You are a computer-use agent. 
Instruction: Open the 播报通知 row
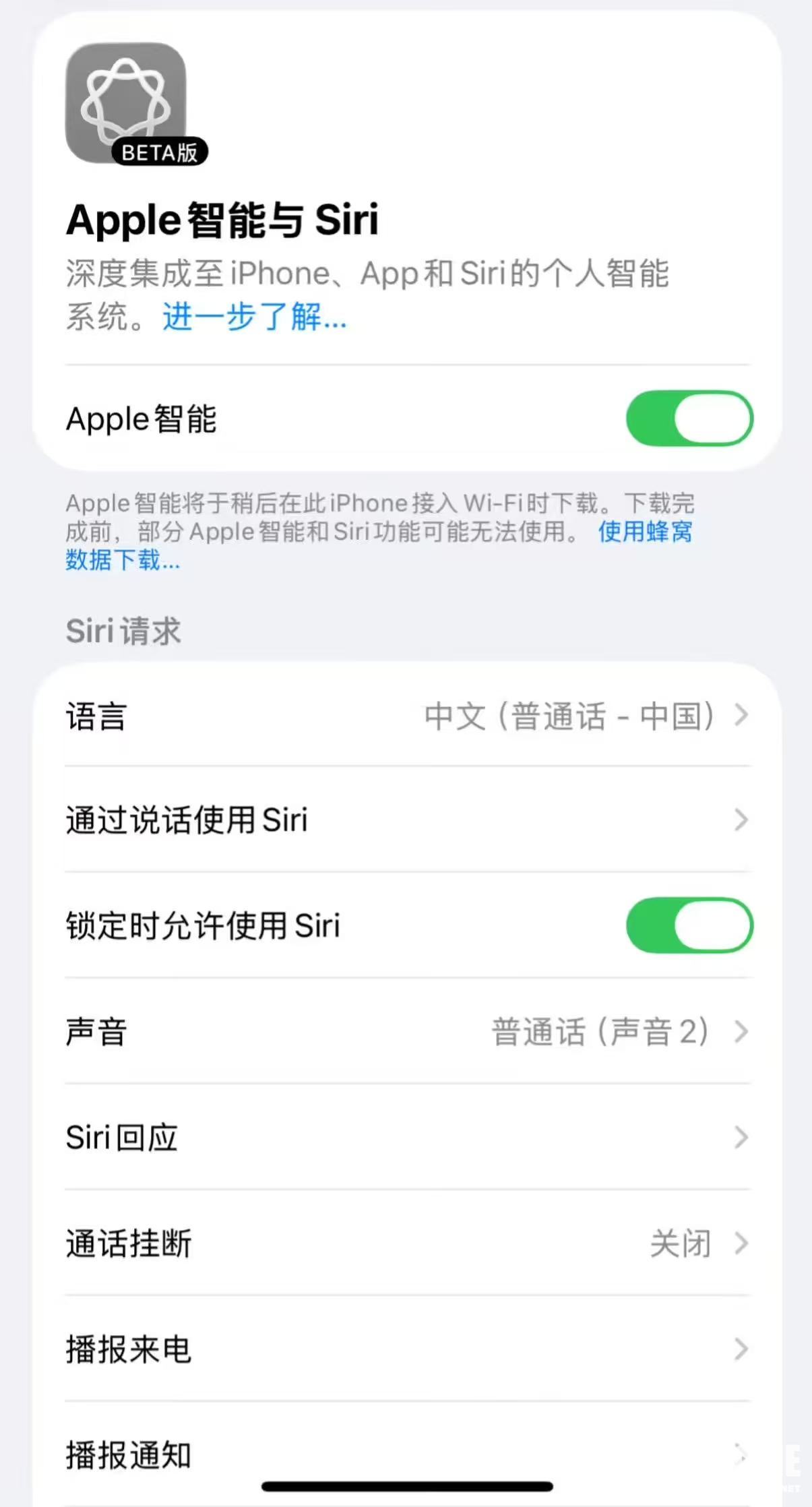click(x=406, y=1454)
